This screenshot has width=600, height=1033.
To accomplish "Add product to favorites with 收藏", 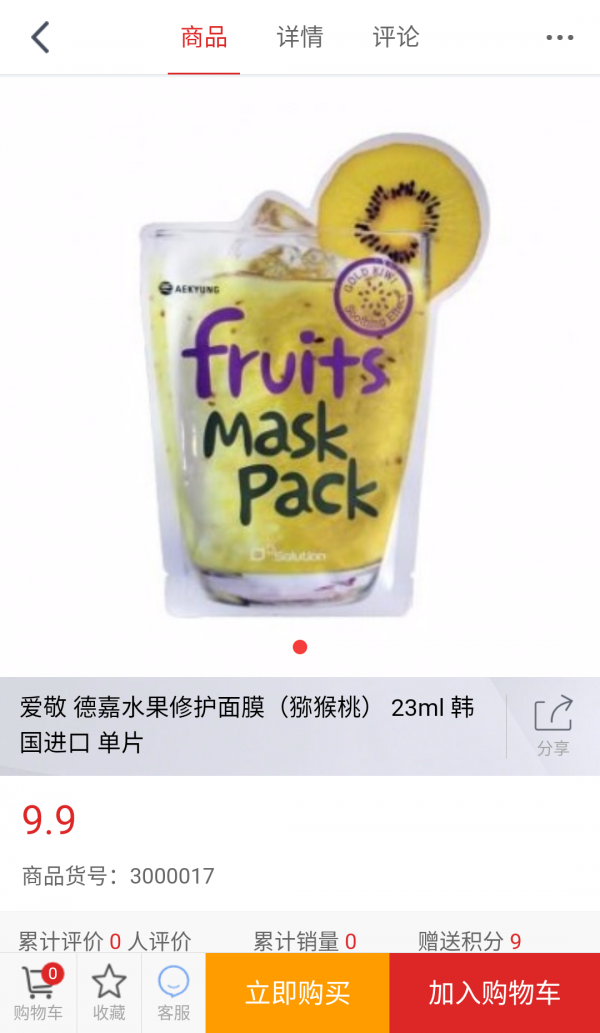I will 109,992.
